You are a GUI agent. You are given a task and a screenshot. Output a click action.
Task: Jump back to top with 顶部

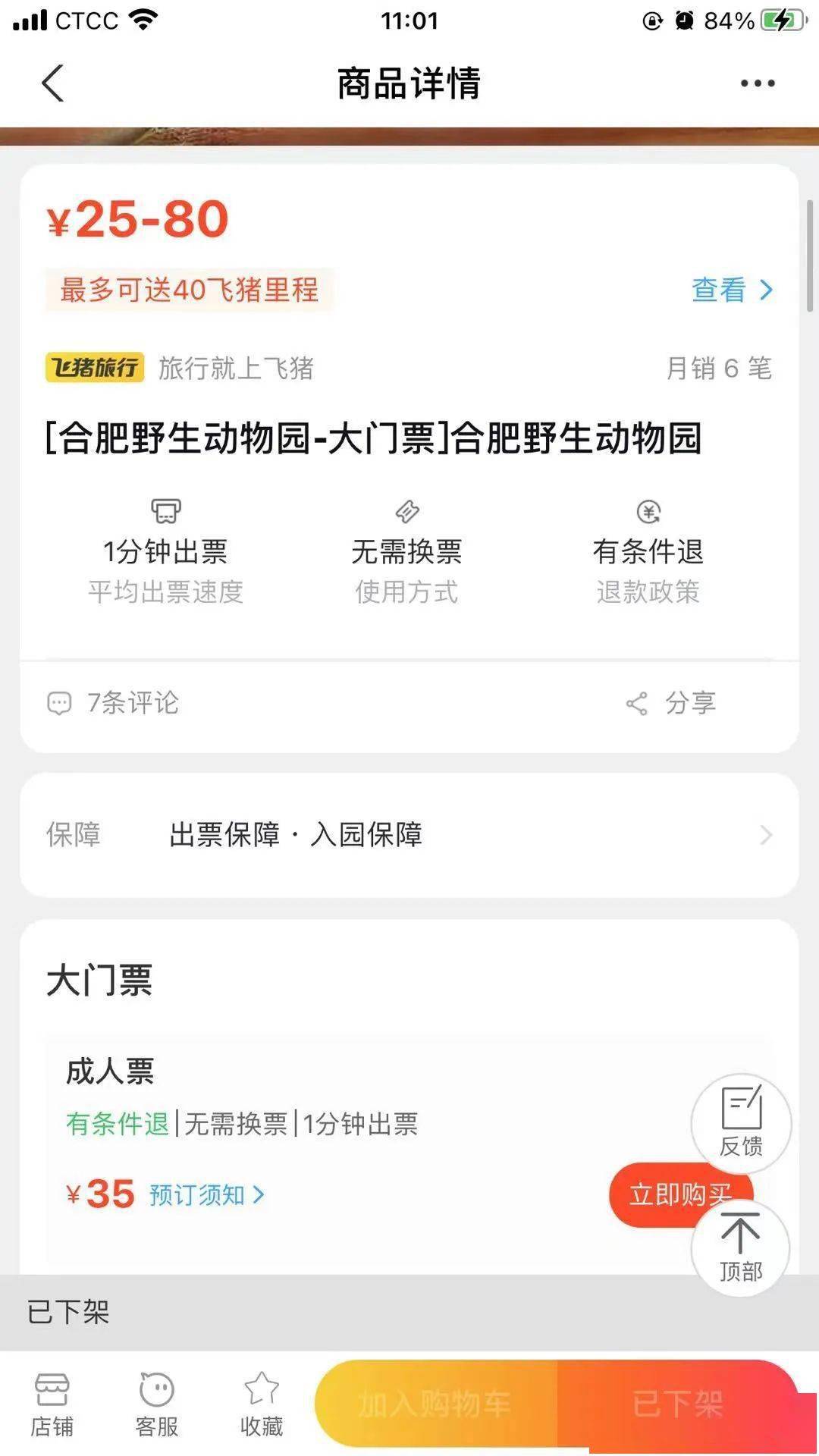point(740,1247)
